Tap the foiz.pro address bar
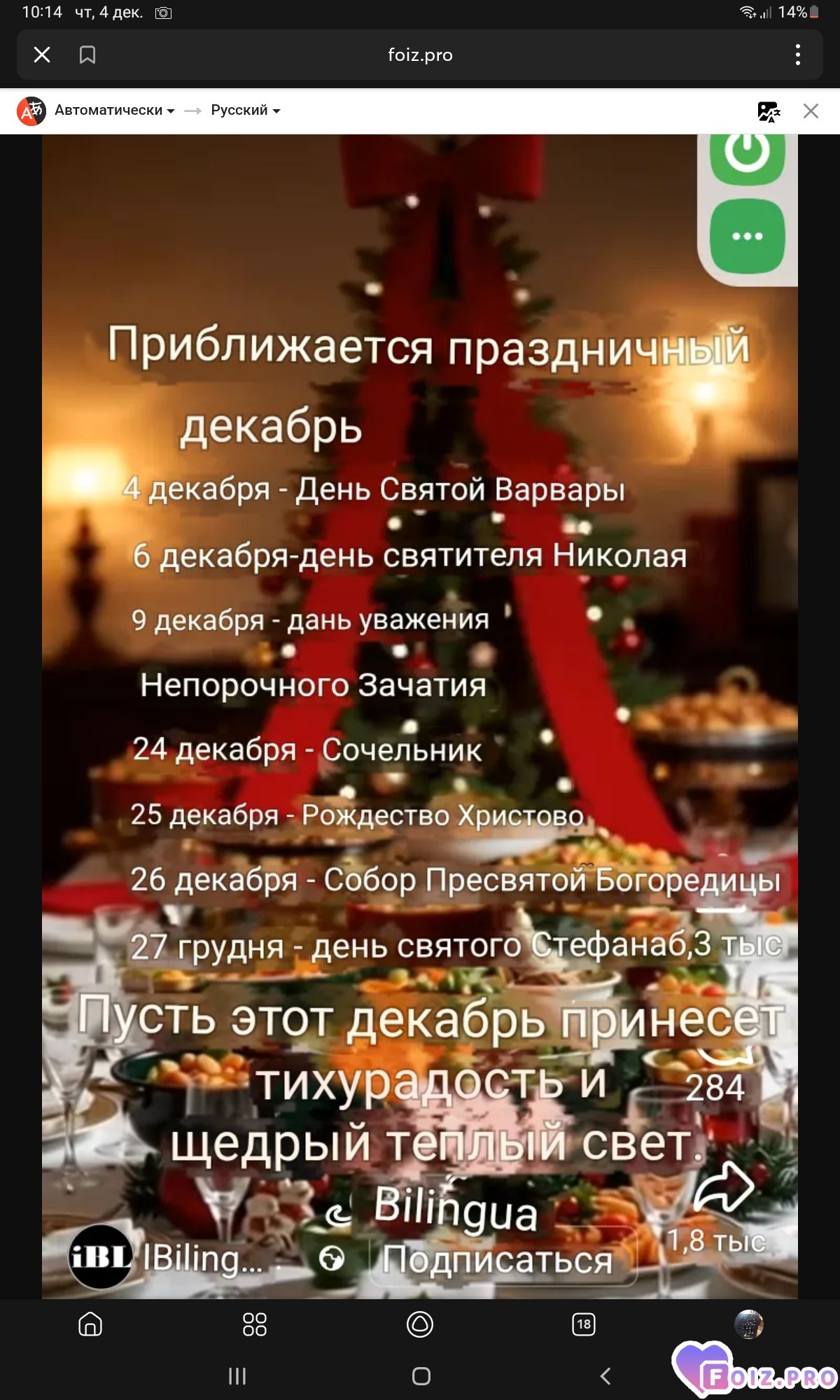 pyautogui.click(x=420, y=55)
